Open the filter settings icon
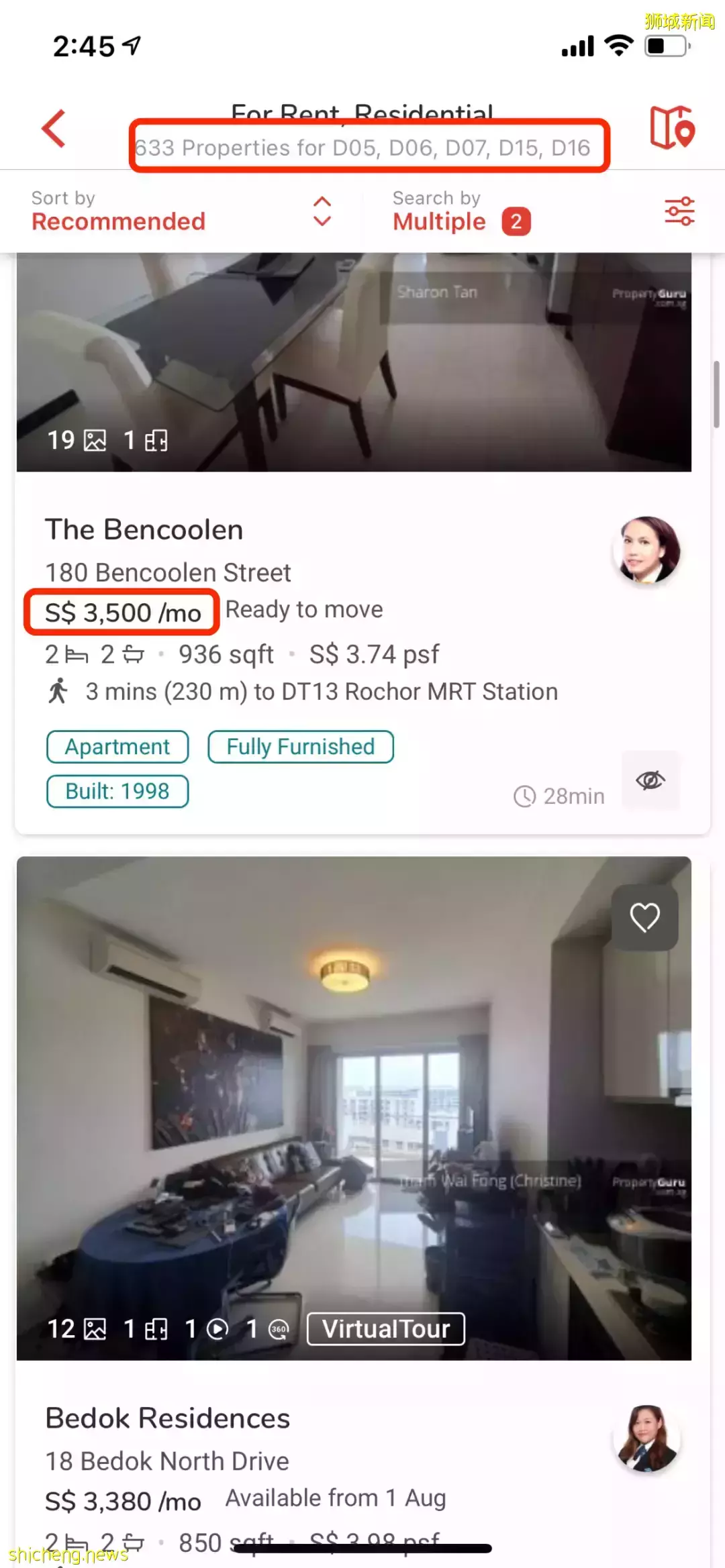 pyautogui.click(x=679, y=210)
